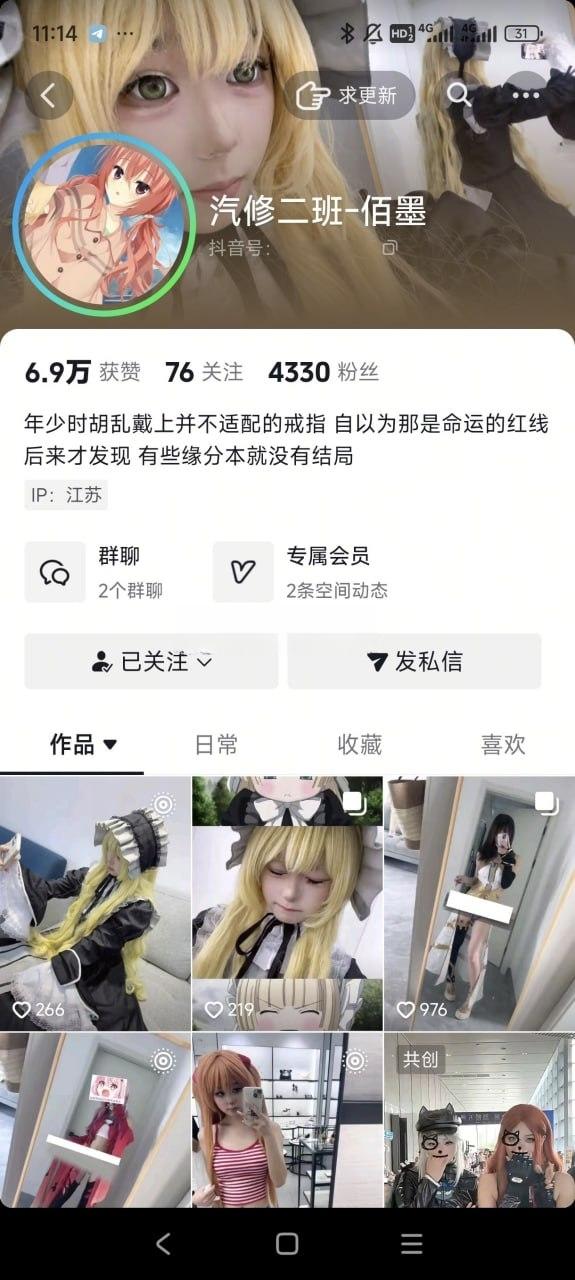Open the post with 976 likes
The image size is (575, 1280).
[480, 904]
